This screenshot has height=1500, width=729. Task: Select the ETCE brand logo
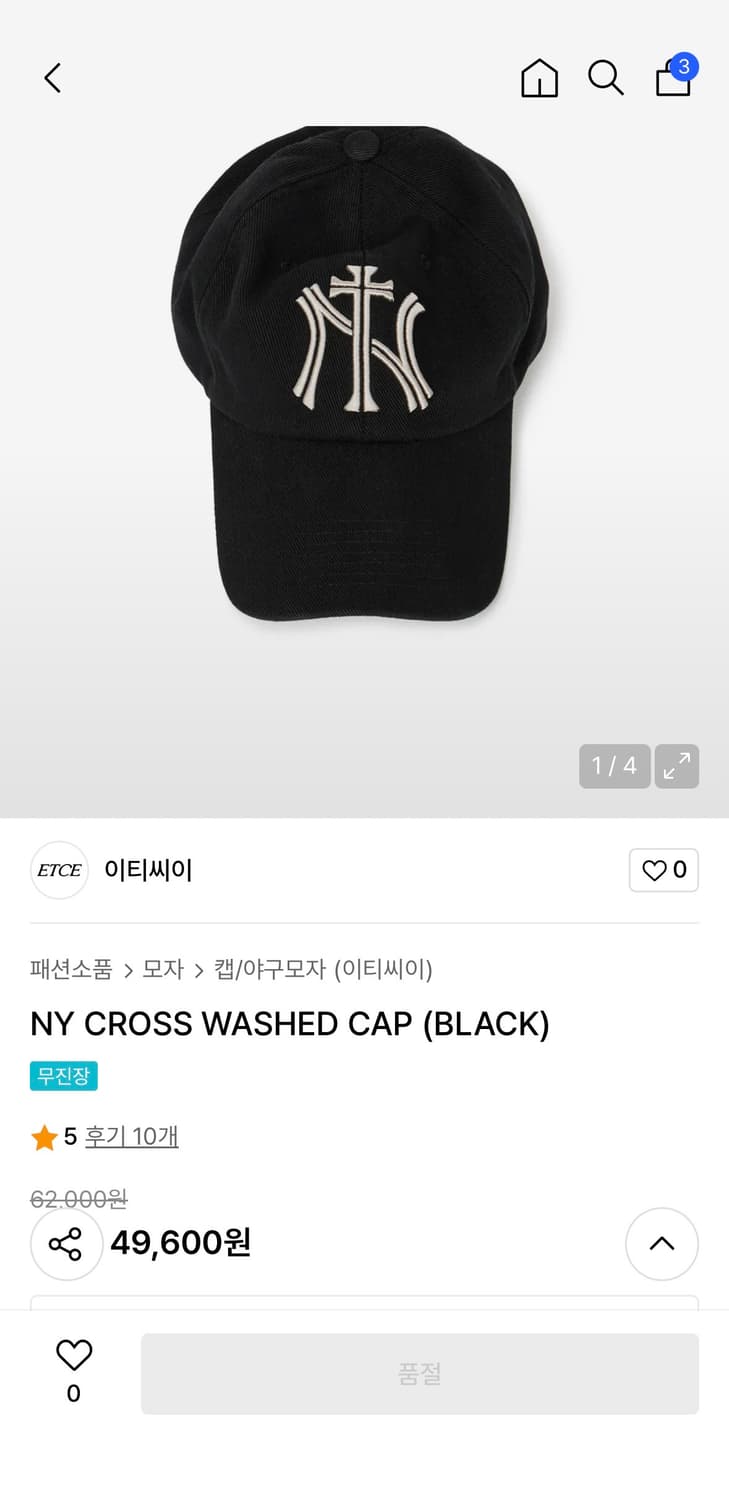[59, 870]
